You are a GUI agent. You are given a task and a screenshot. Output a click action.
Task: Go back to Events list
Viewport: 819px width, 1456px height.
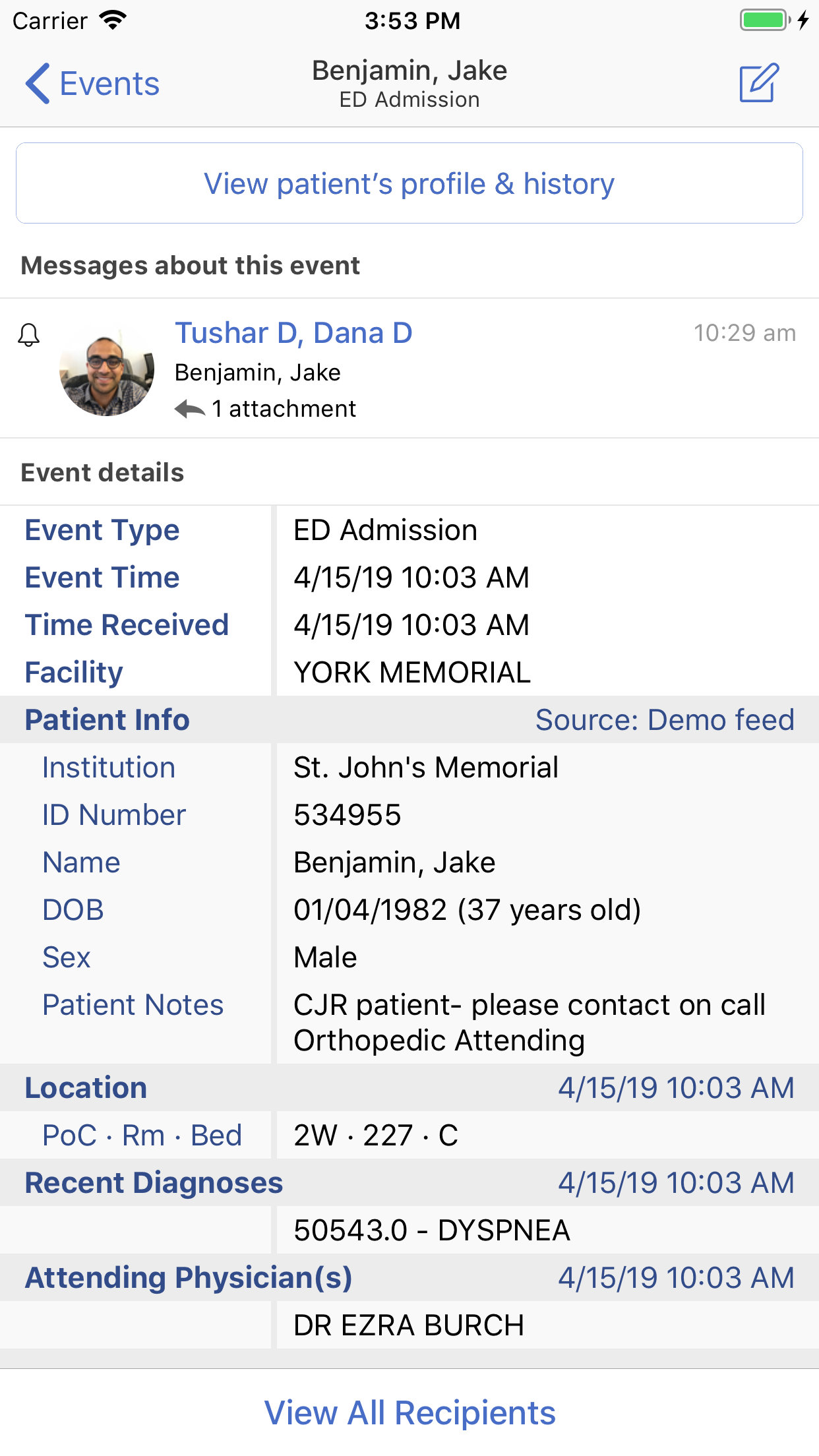pos(92,84)
